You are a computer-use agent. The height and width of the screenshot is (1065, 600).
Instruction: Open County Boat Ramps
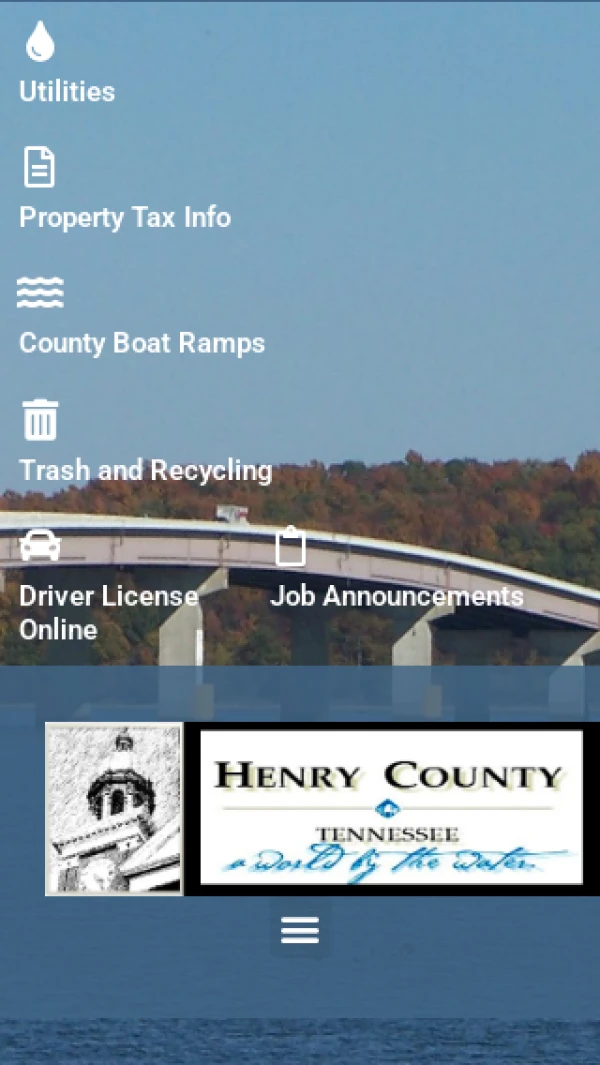click(142, 343)
